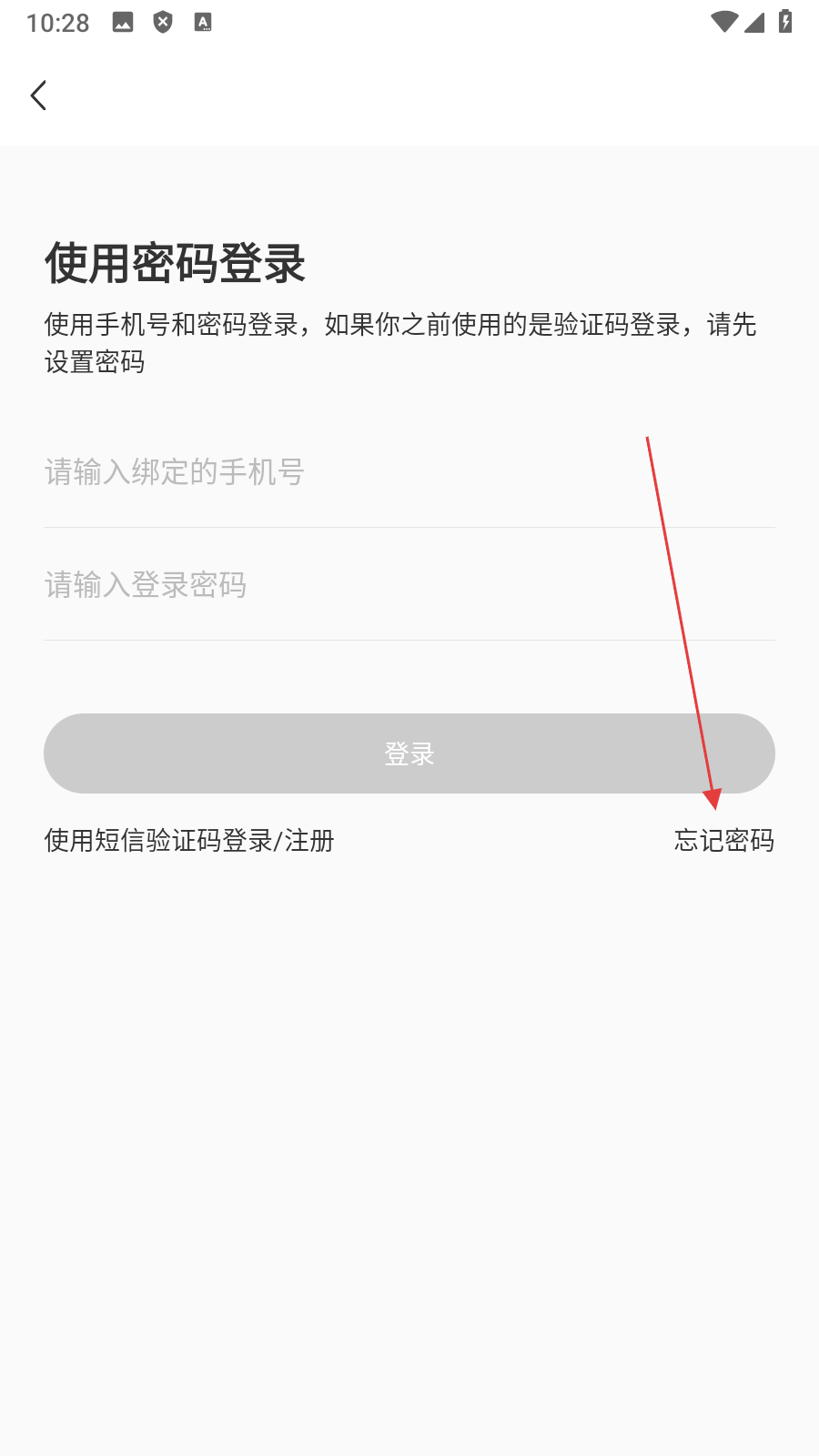Open 使用短信验证码登录/注册 option

click(x=189, y=841)
